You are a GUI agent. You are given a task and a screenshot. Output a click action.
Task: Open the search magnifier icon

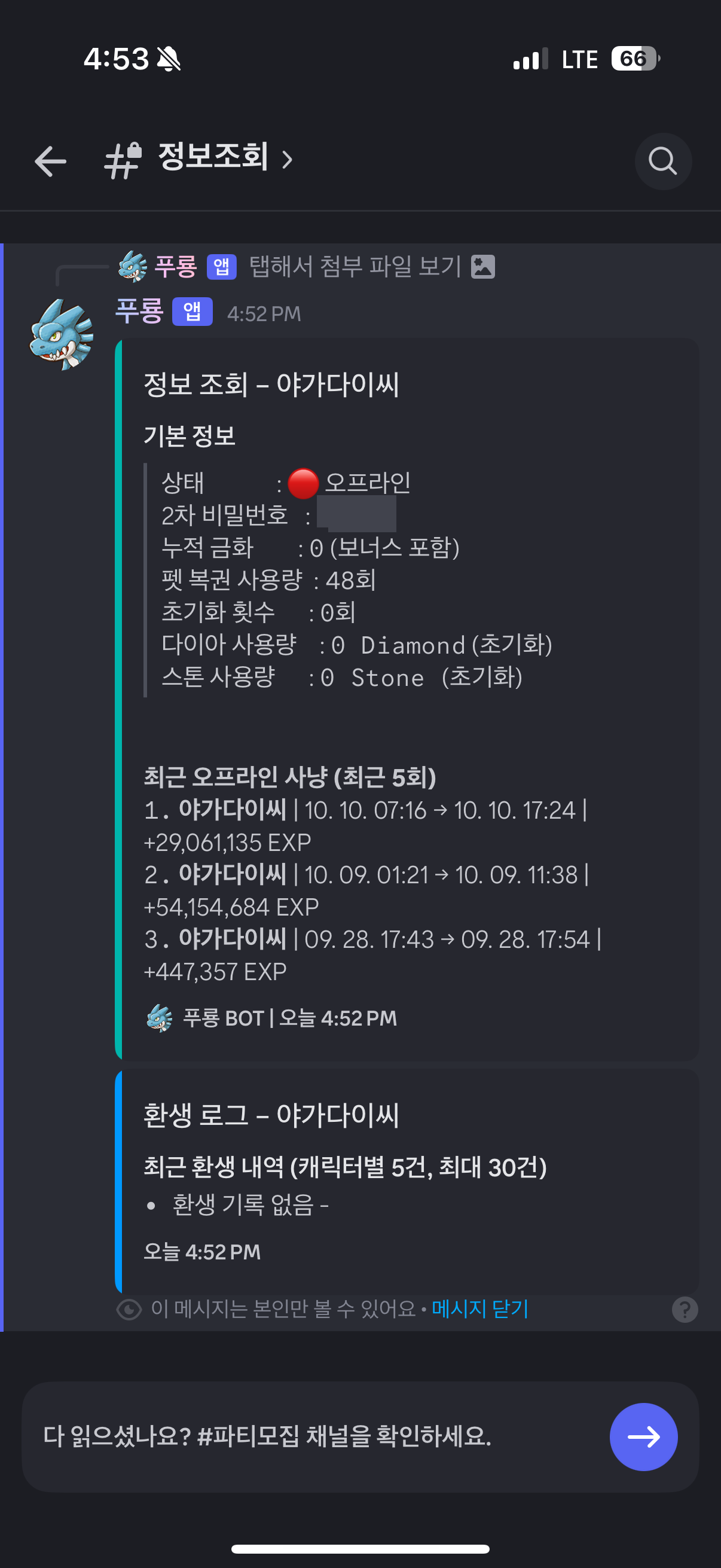tap(662, 161)
